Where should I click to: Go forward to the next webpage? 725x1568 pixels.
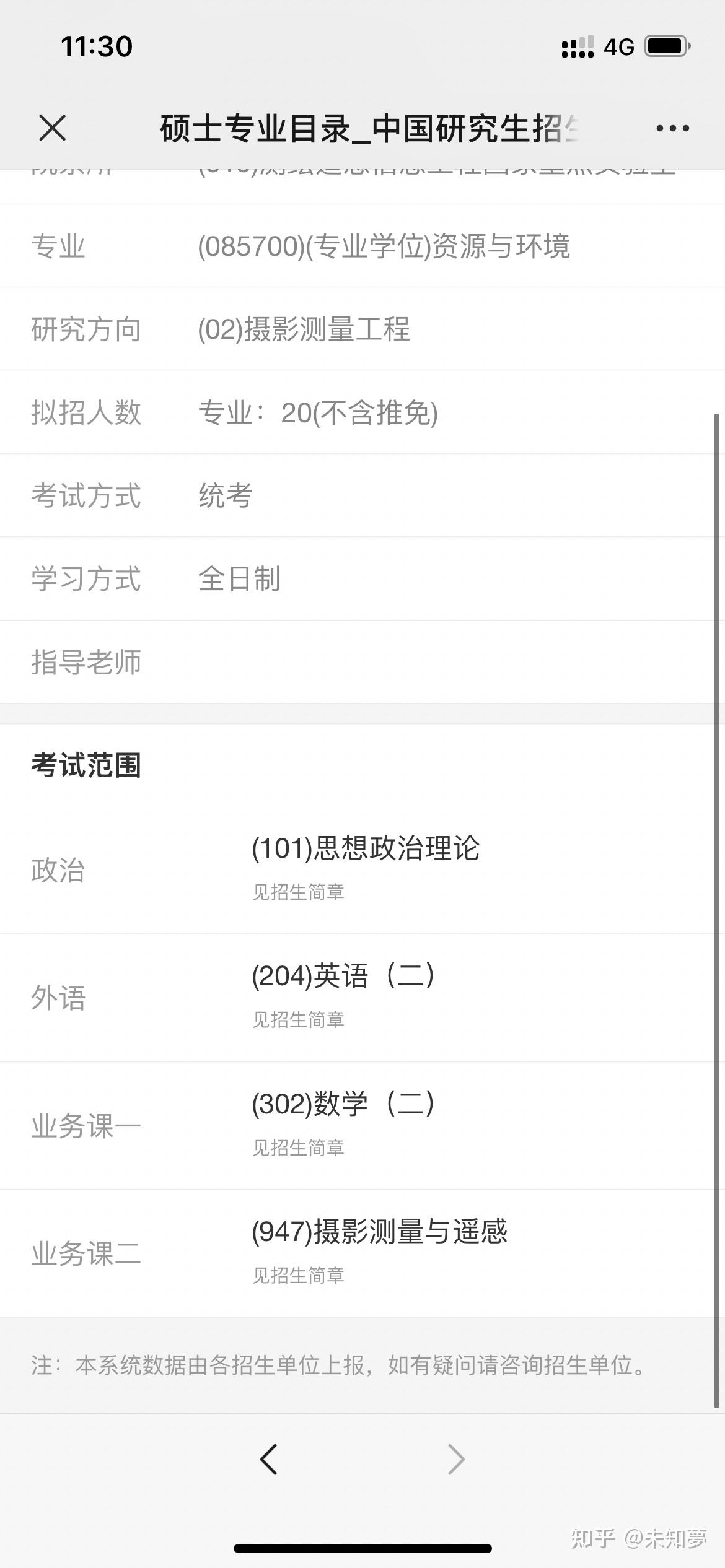(x=456, y=1460)
